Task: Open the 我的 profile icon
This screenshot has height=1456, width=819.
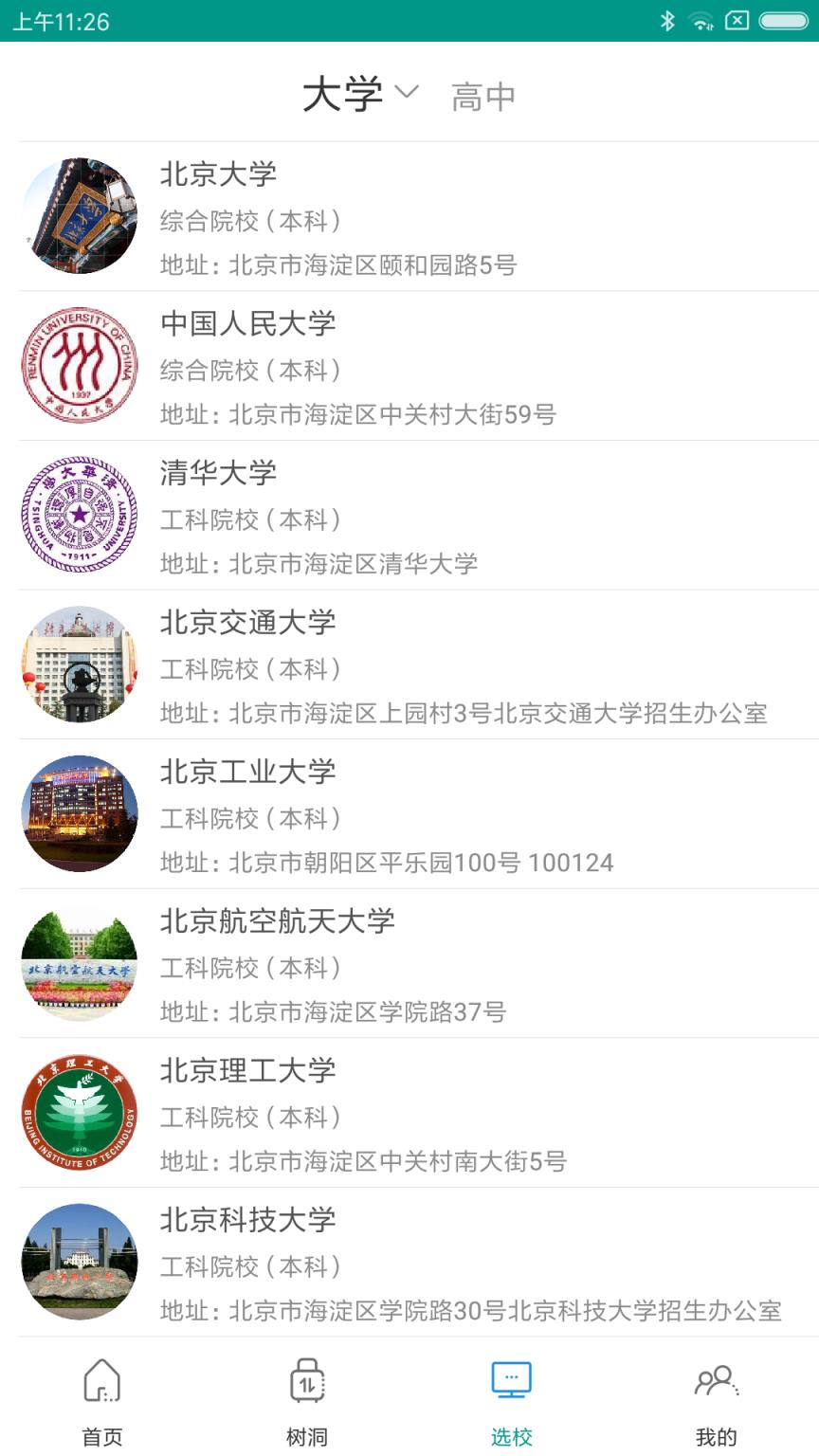Action: (715, 1383)
